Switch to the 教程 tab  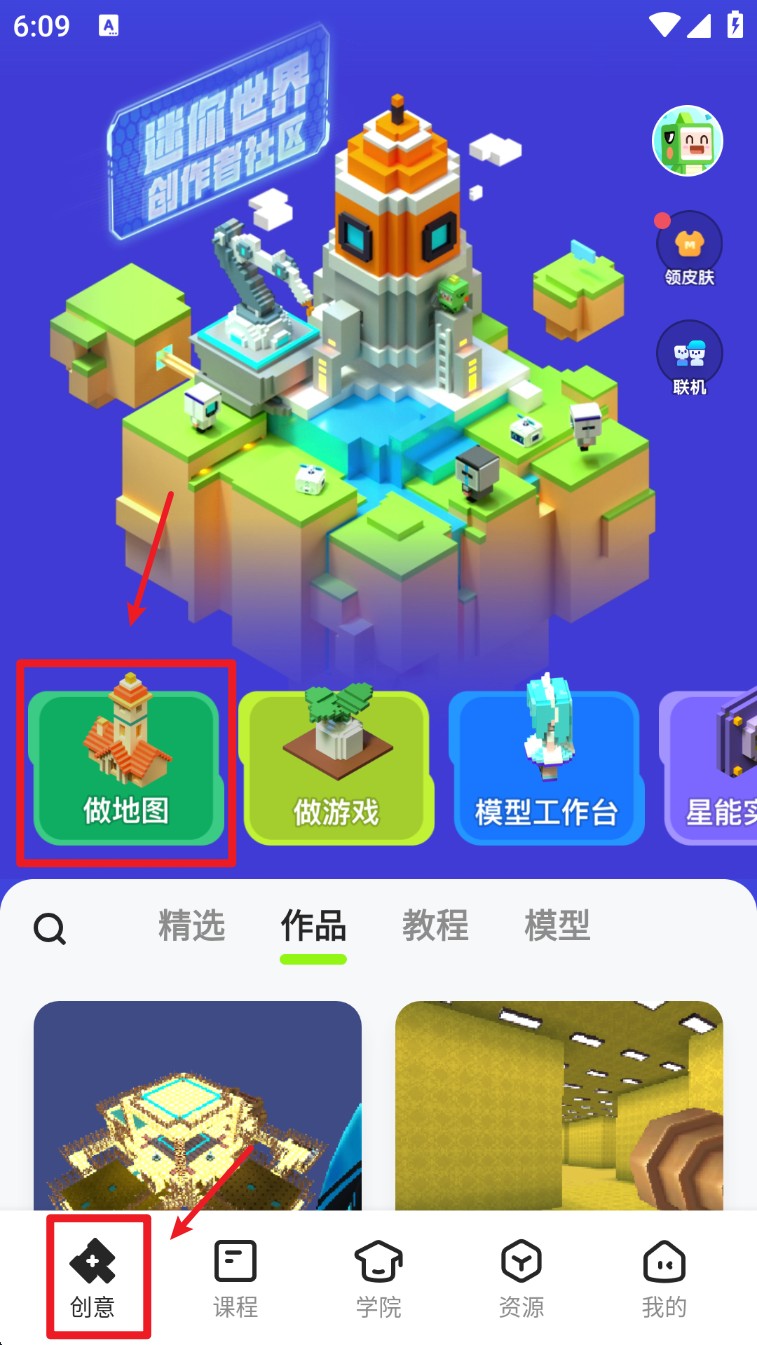point(435,926)
